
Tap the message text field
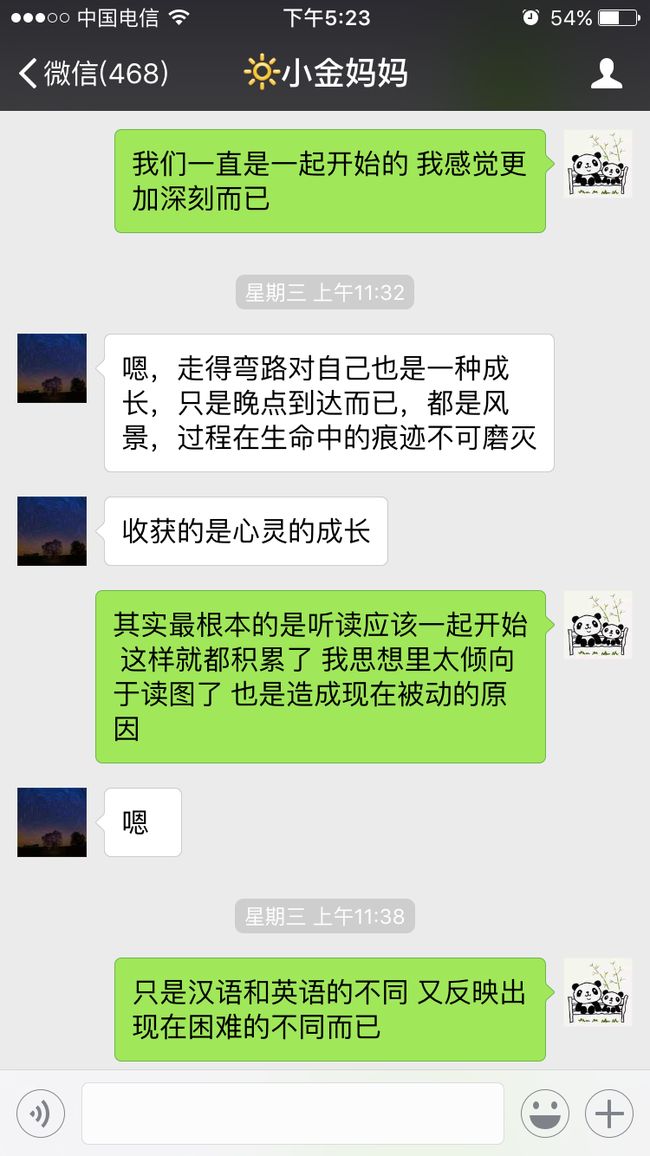point(293,1113)
